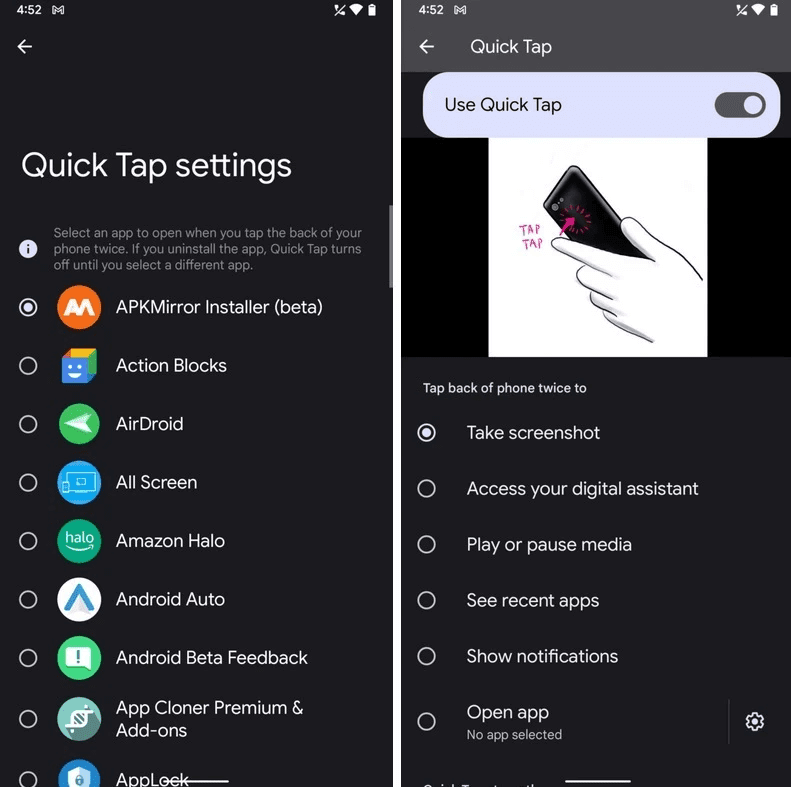Viewport: 791px width, 787px height.
Task: Choose Action Blocks from the app list
Action: (197, 366)
